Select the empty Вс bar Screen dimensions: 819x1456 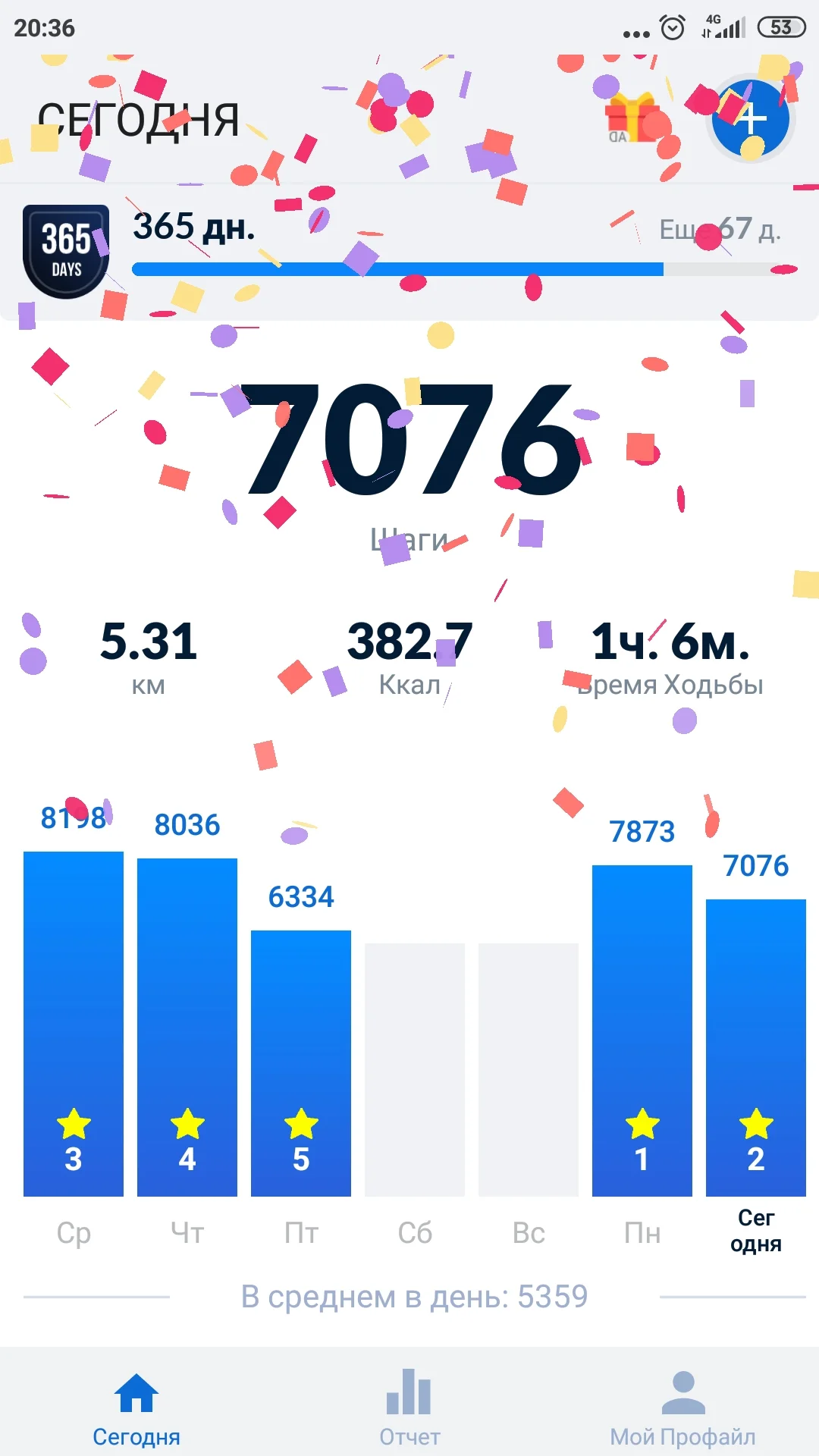click(x=529, y=1069)
